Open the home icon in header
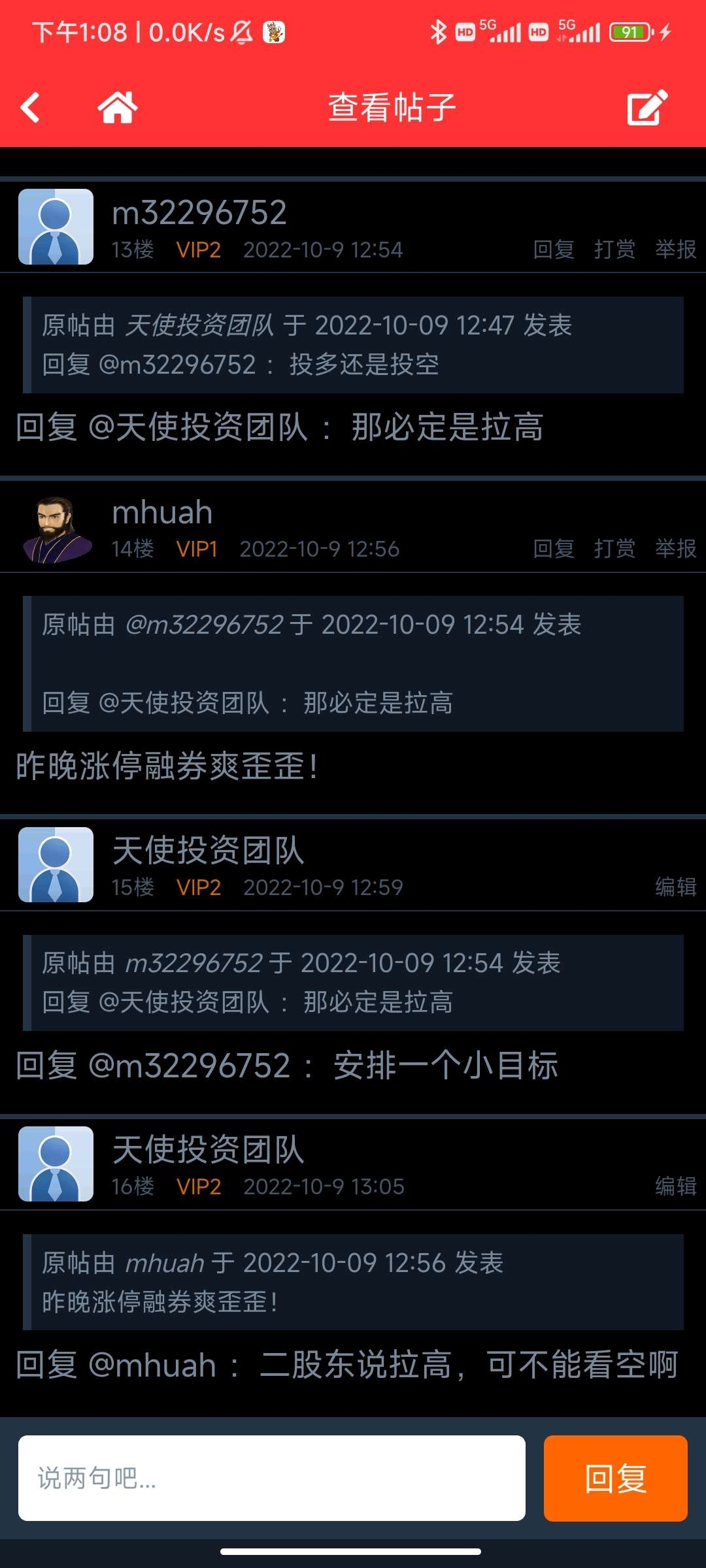The height and width of the screenshot is (1568, 706). [118, 107]
